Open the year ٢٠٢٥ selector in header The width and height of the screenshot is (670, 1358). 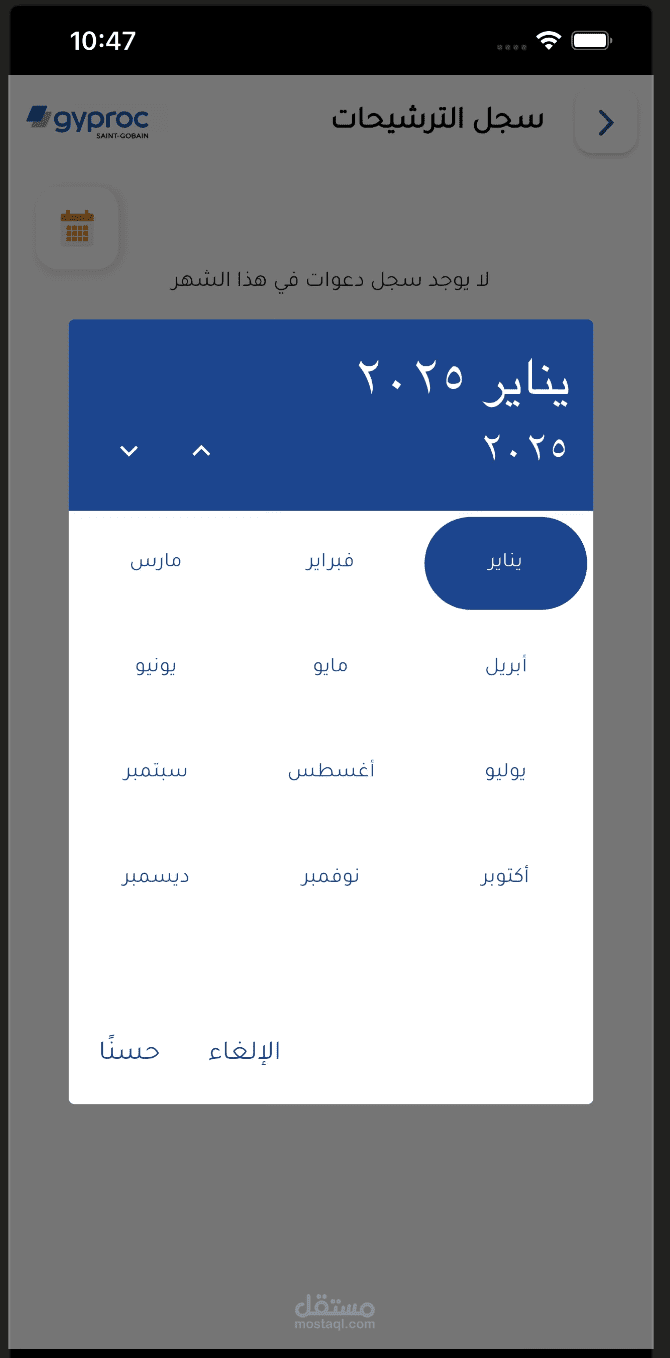(x=525, y=447)
